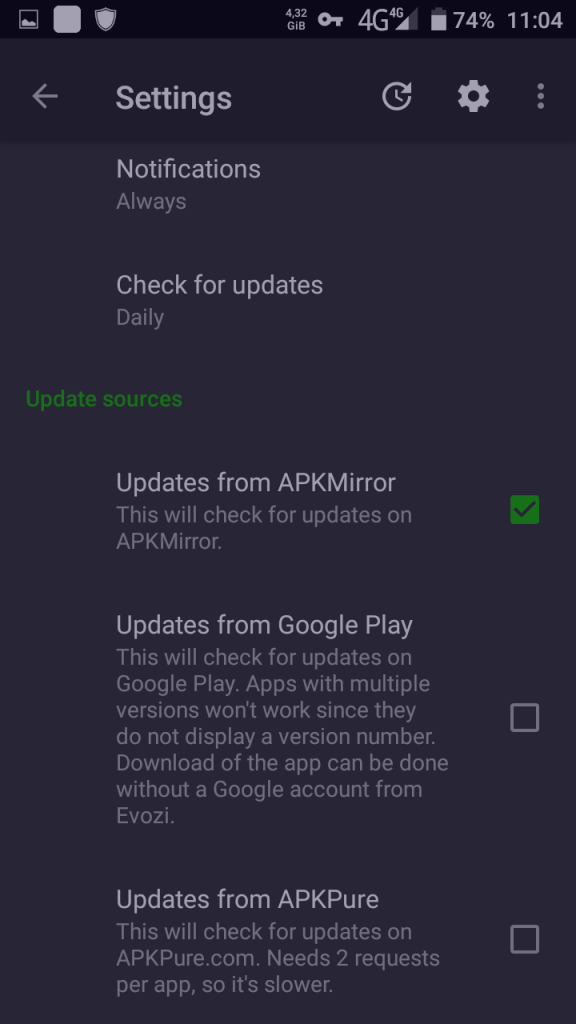Screen dimensions: 576x1024
Task: Open the Notifications setting
Action: [x=288, y=184]
